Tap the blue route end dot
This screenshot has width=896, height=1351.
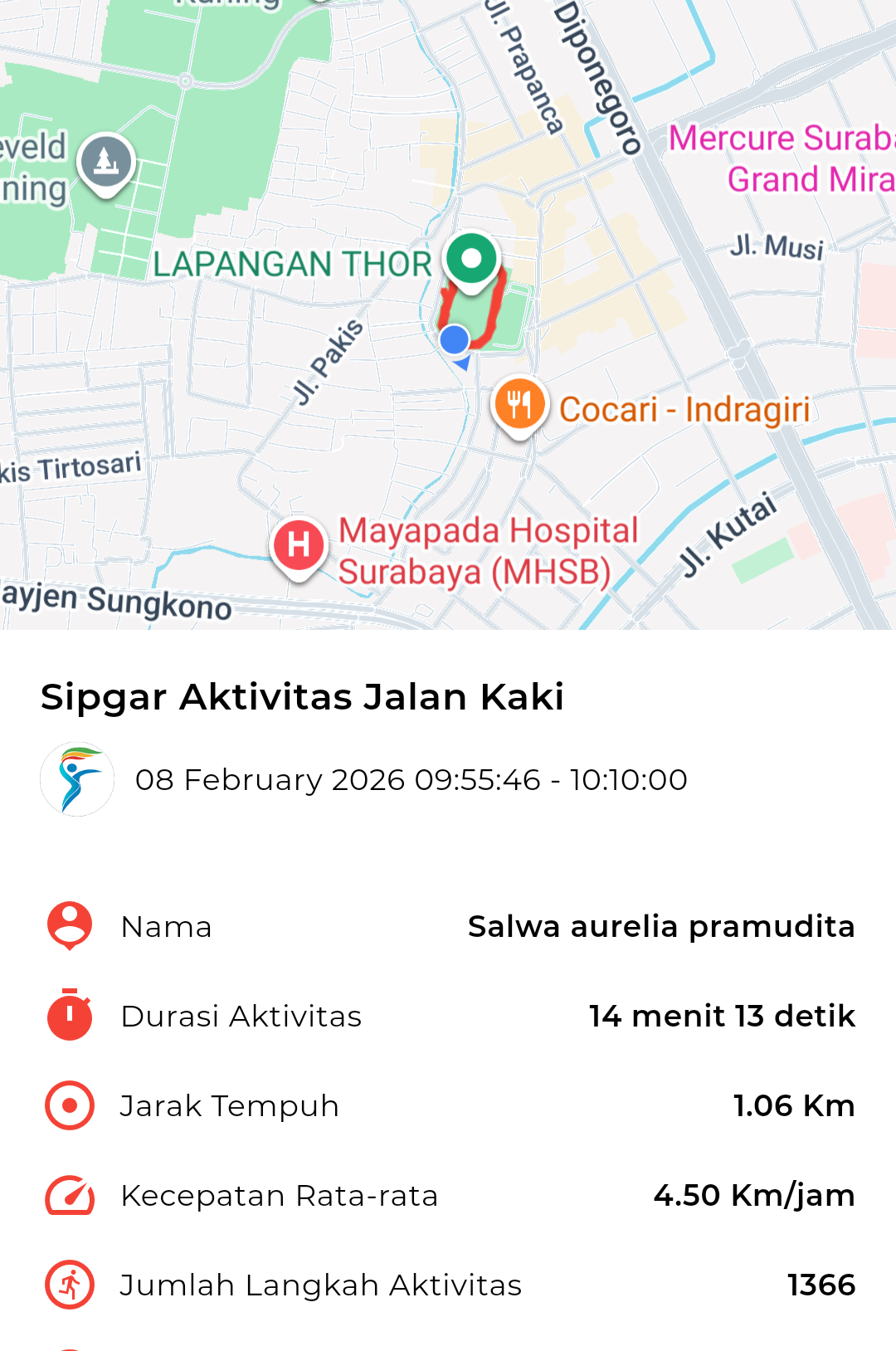[455, 340]
